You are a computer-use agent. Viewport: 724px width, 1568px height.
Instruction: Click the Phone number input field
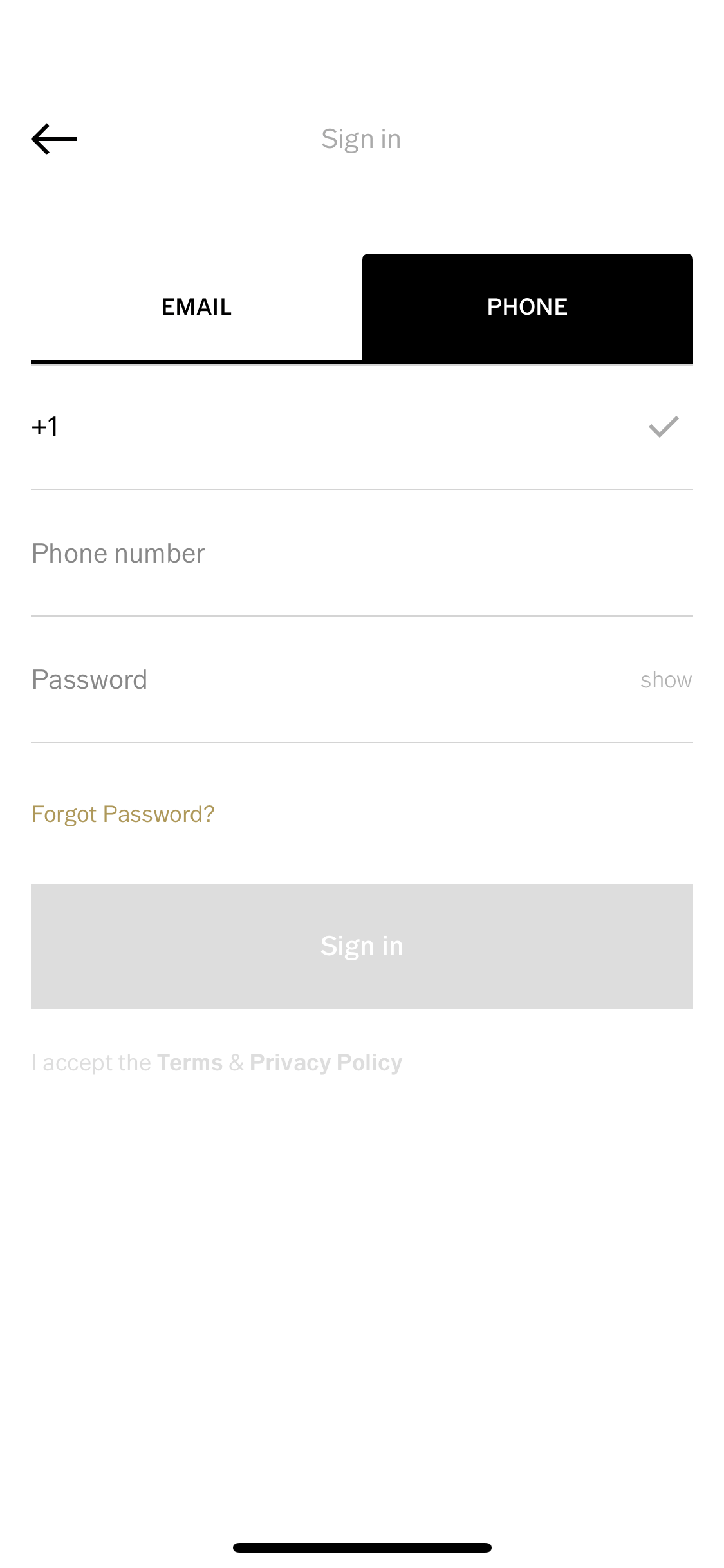[362, 554]
